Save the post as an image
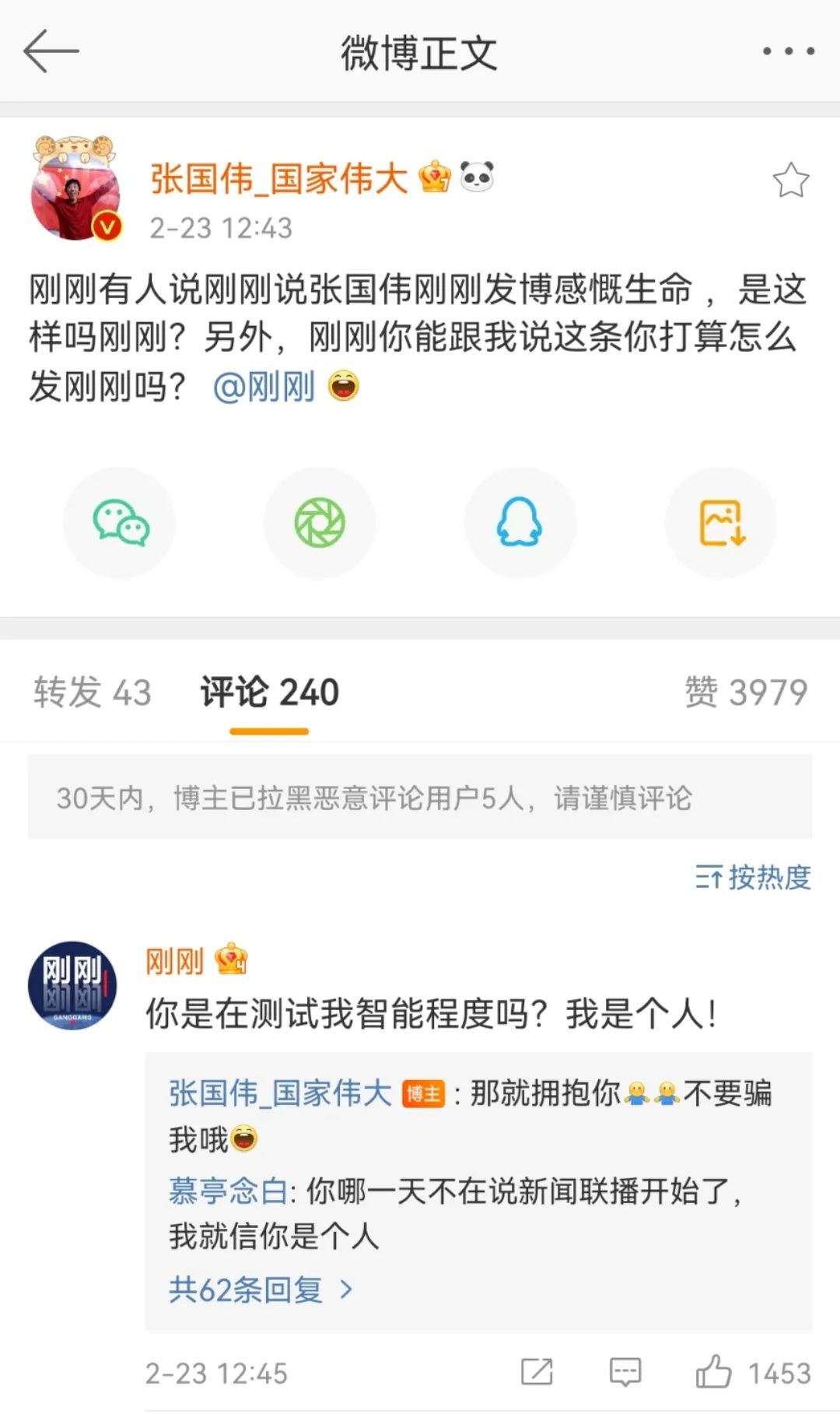Viewport: 840px width, 1414px height. tap(720, 523)
